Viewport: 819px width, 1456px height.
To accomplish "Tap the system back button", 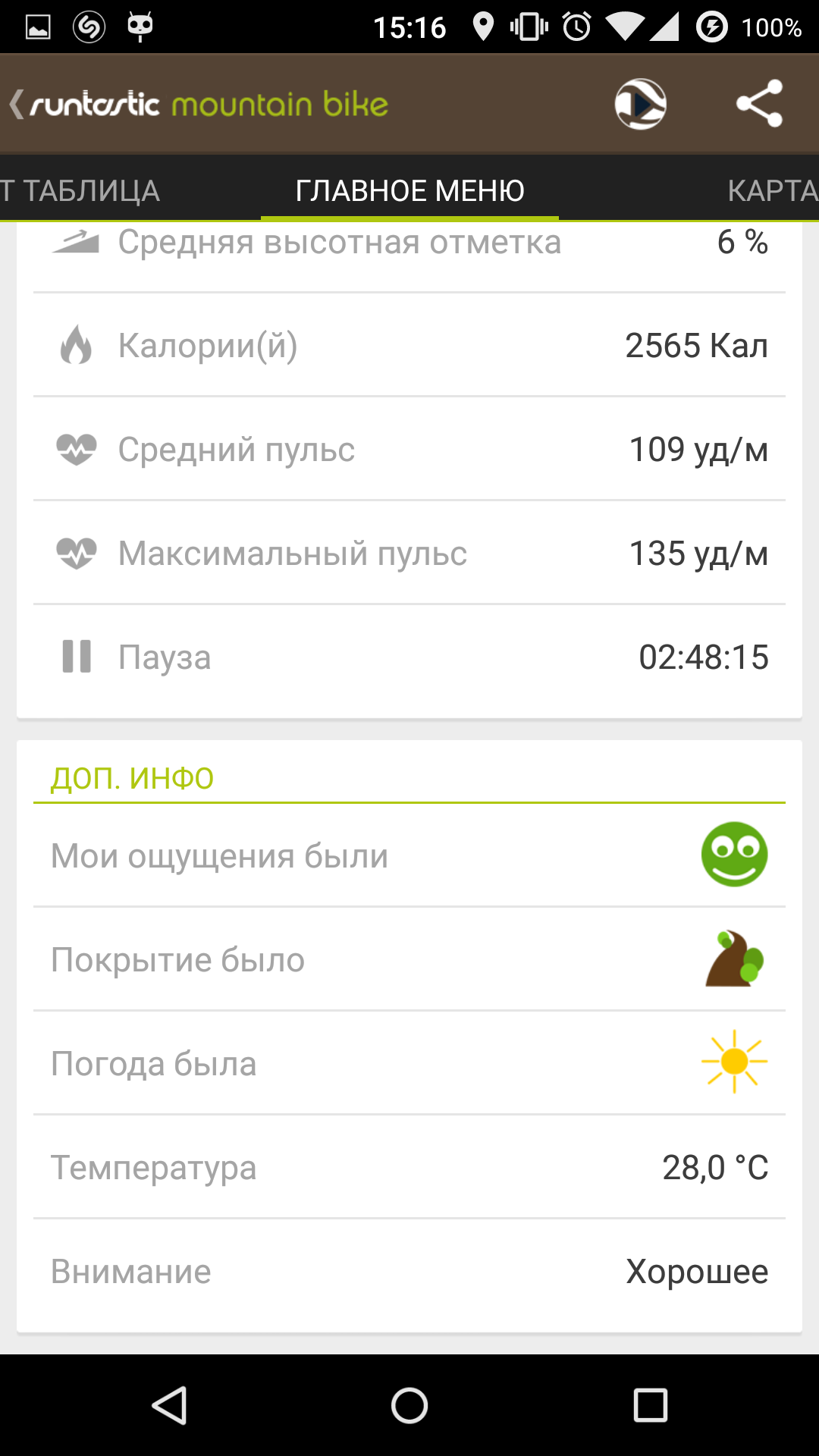I will (169, 1405).
